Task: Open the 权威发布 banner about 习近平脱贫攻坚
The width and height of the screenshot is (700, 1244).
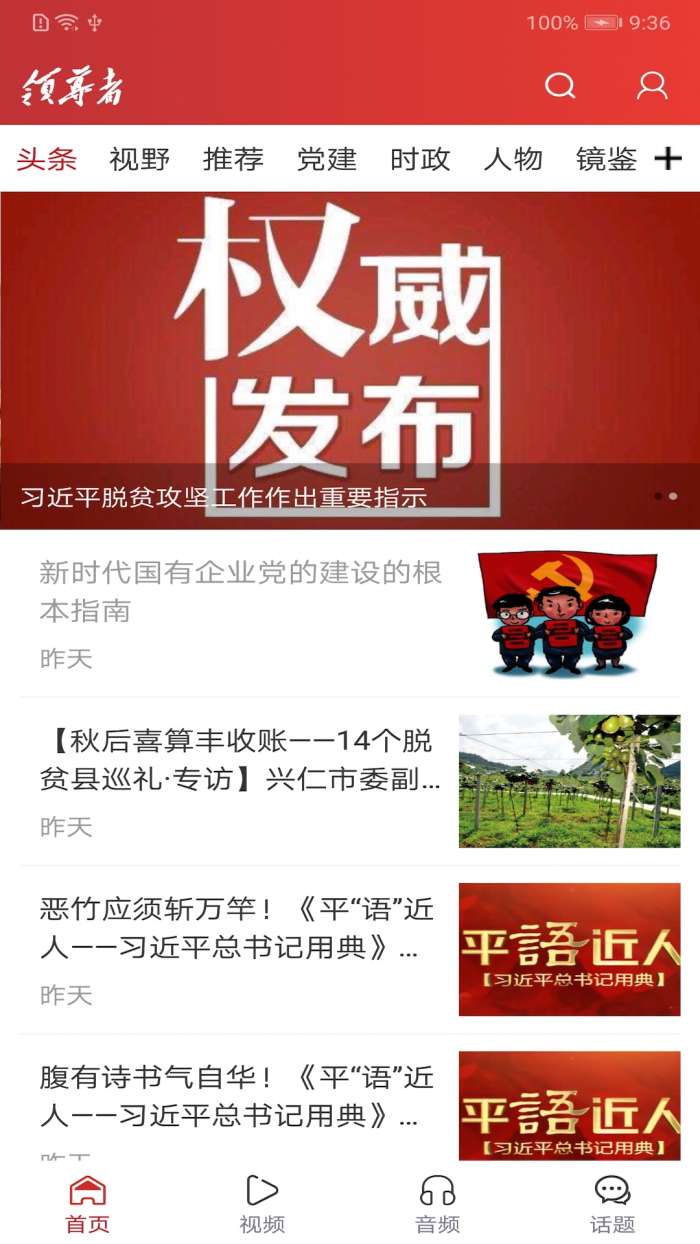Action: pyautogui.click(x=350, y=360)
